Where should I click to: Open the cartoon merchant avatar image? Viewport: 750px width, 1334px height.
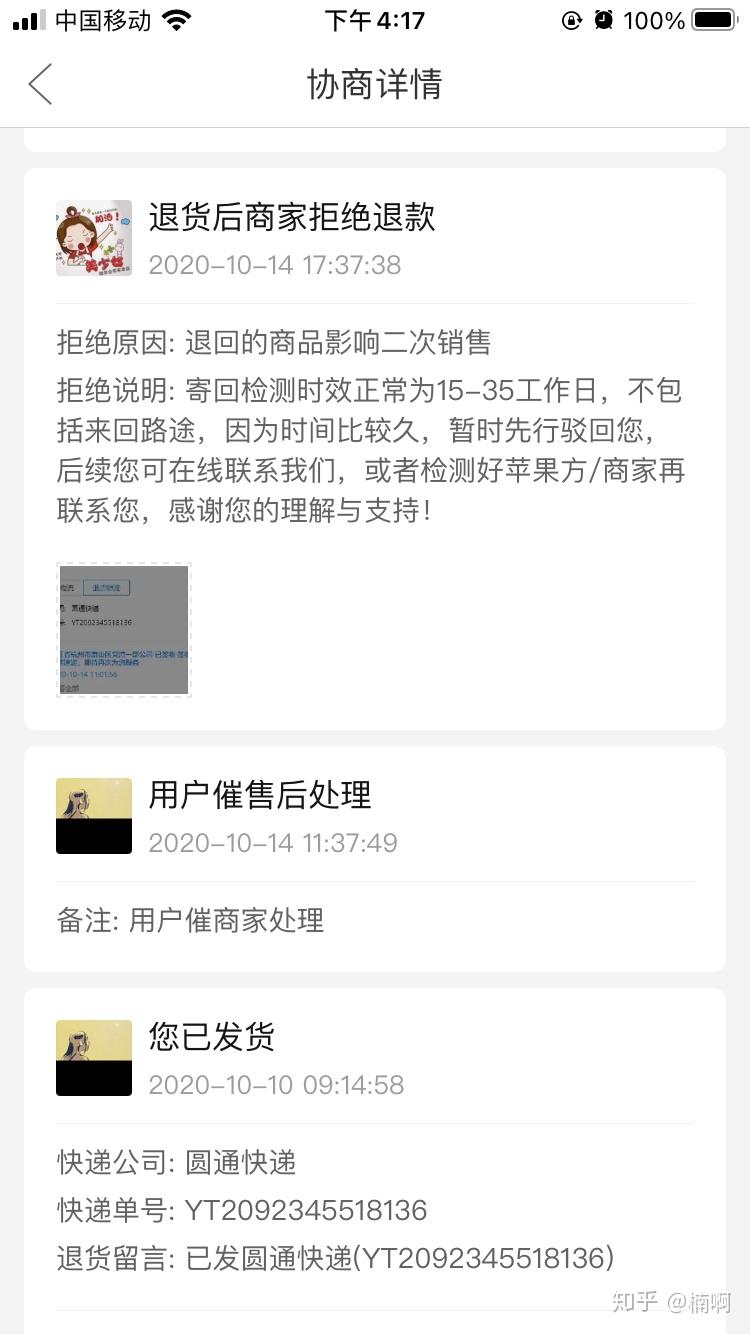[94, 237]
